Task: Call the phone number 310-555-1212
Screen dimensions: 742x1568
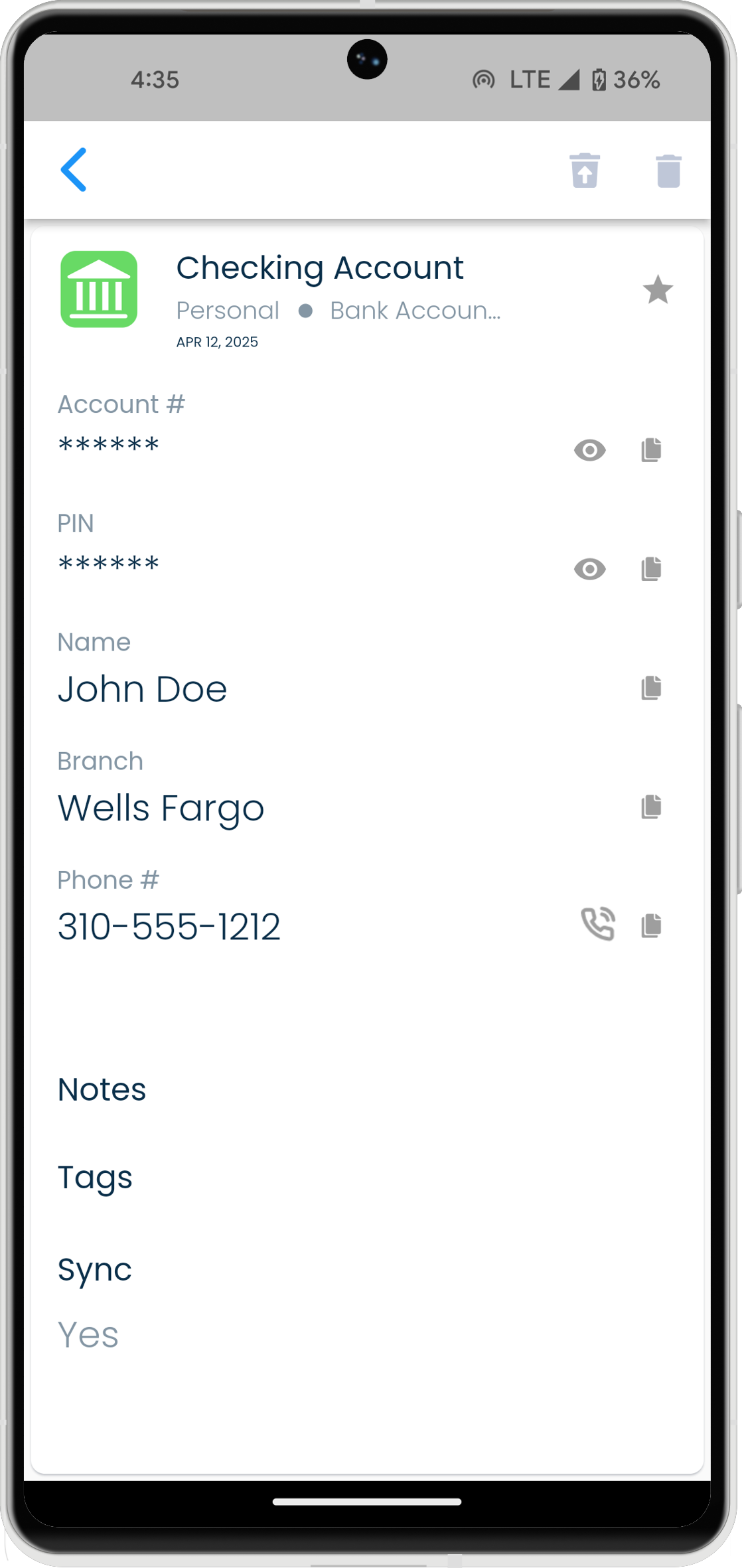Action: pyautogui.click(x=597, y=925)
